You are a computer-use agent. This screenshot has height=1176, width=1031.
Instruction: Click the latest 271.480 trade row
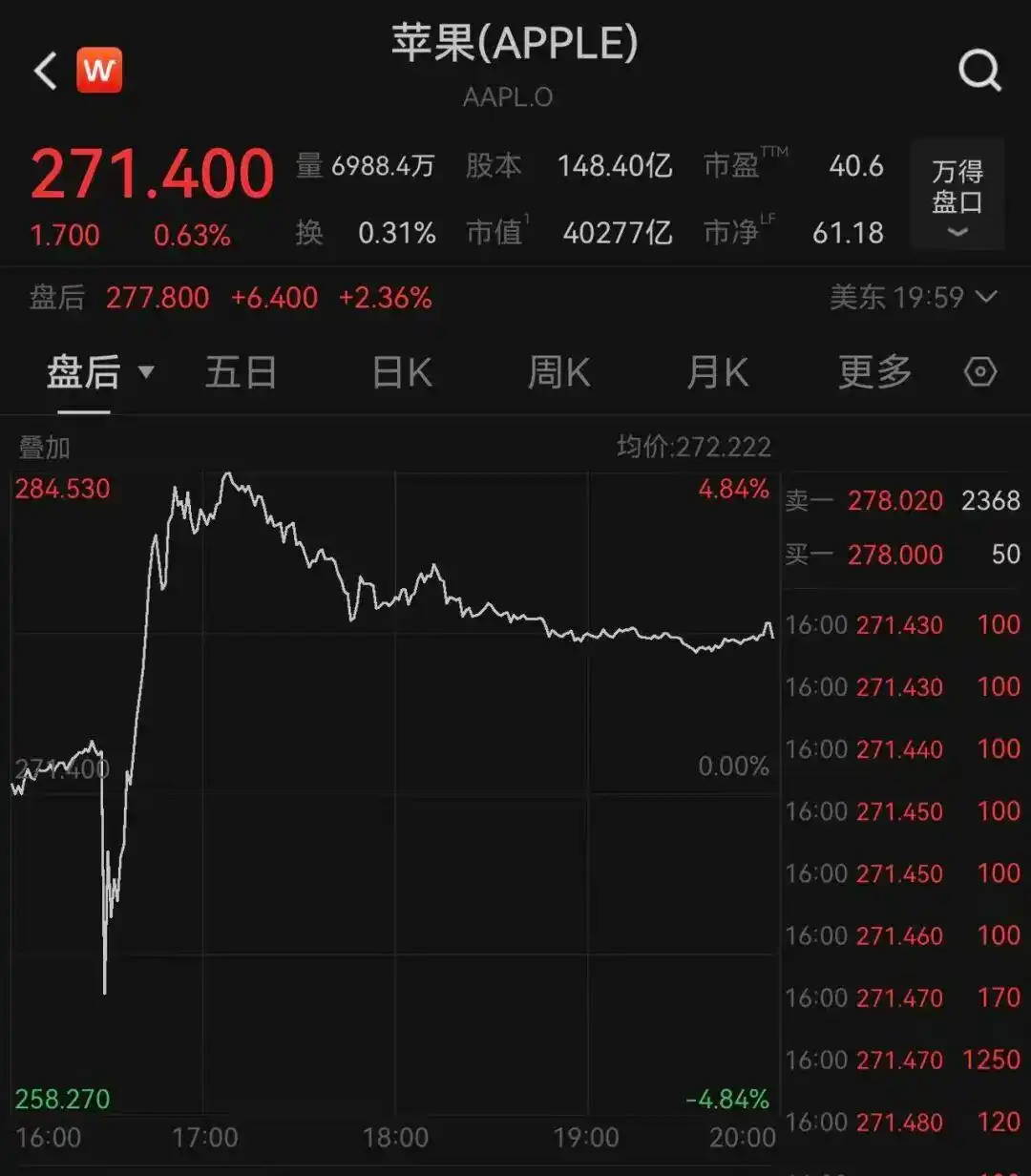click(x=897, y=1122)
